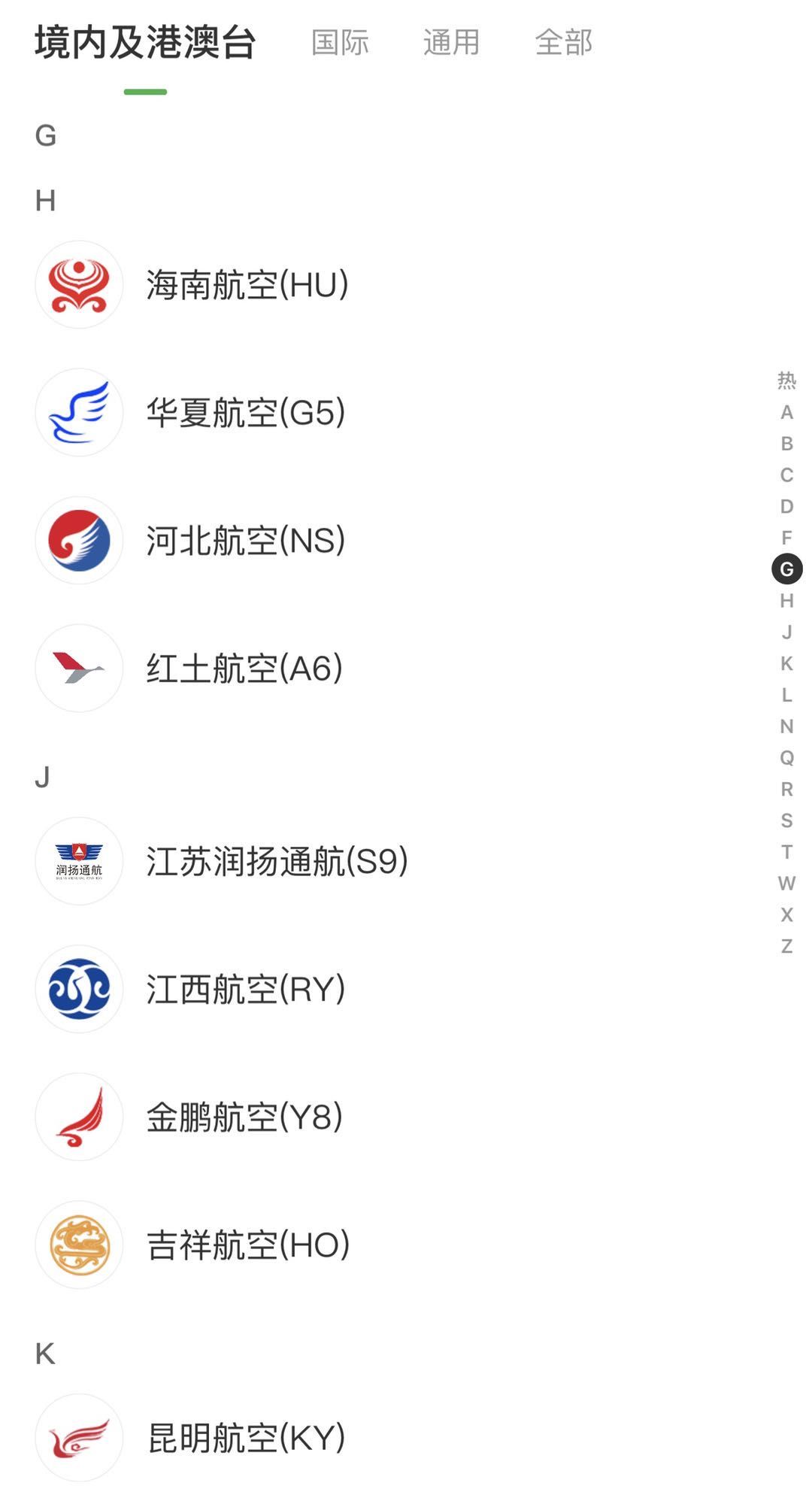
Task: Choose 华夏航空(G5) airline
Action: 245,413
